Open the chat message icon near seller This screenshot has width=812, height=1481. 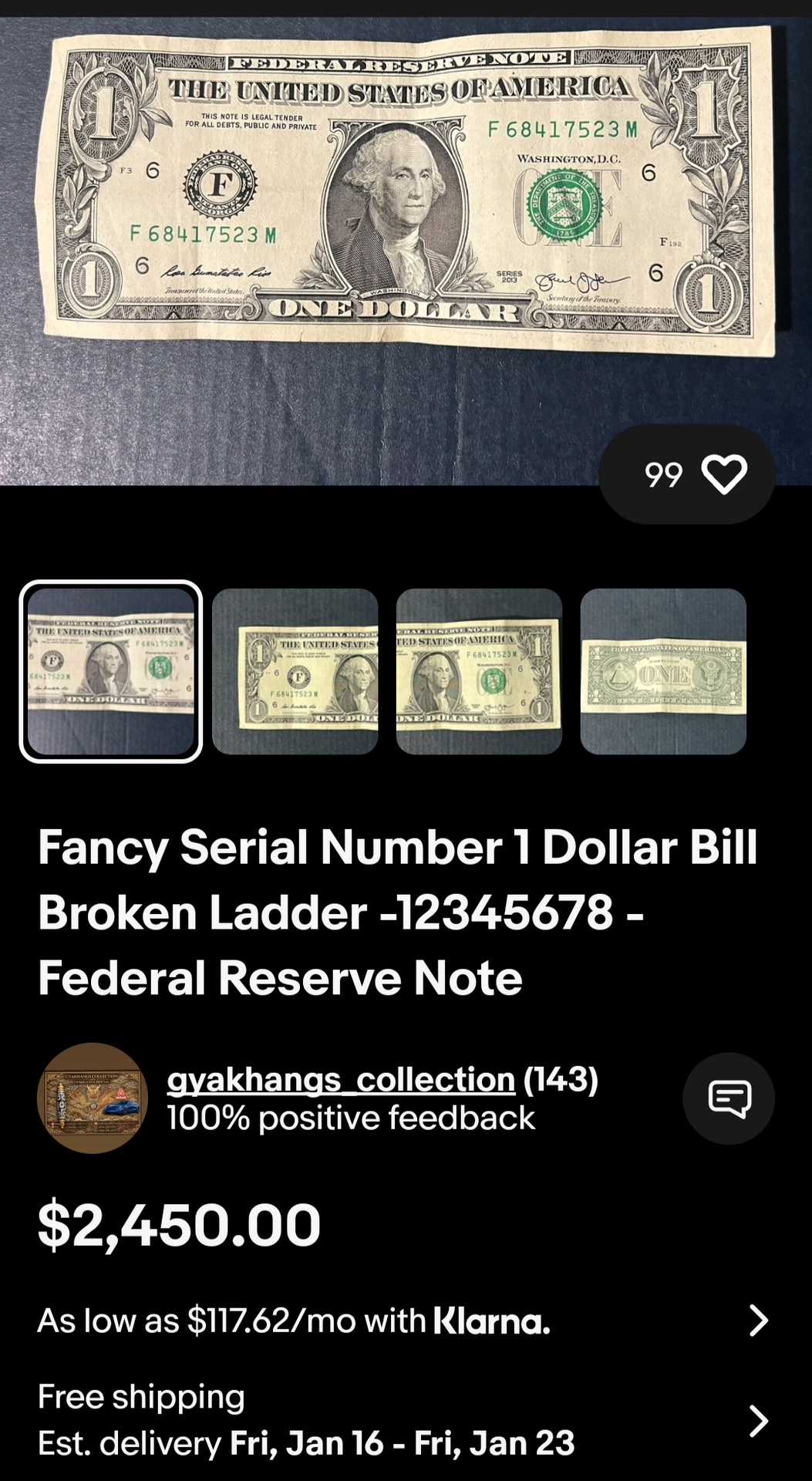click(x=728, y=1098)
